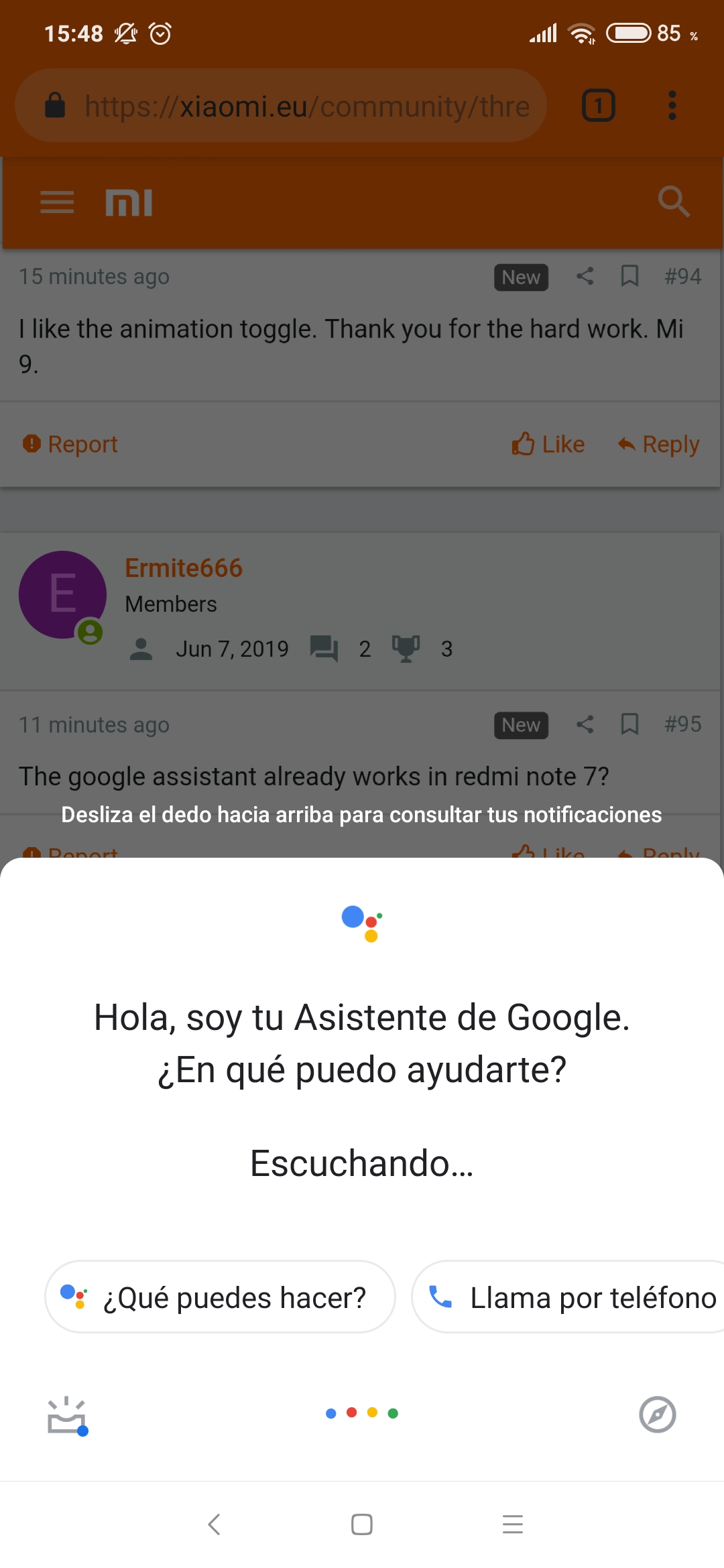The height and width of the screenshot is (1568, 724).
Task: Select the "Llama por teléfono" suggestion chip
Action: 568,1297
